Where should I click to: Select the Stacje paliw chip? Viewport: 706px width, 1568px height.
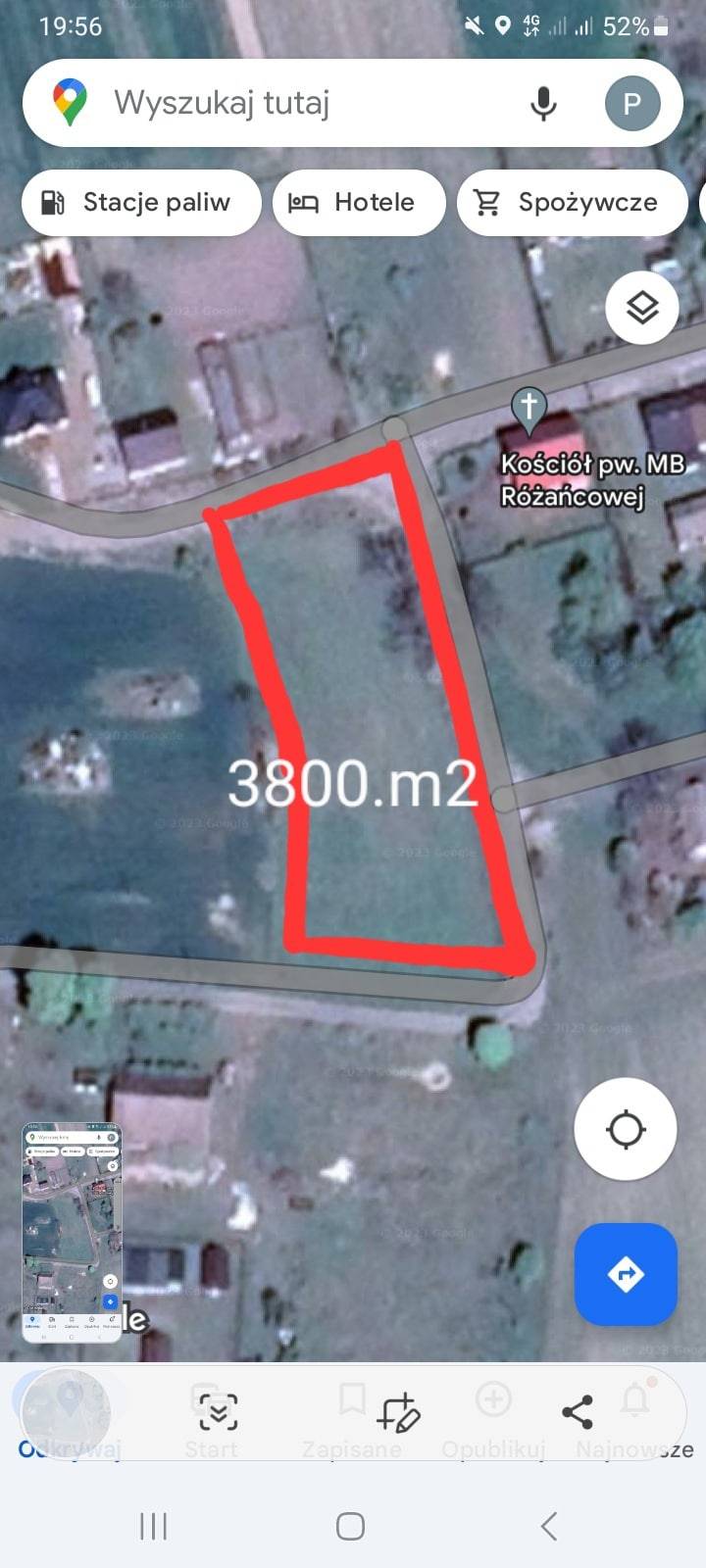[141, 203]
